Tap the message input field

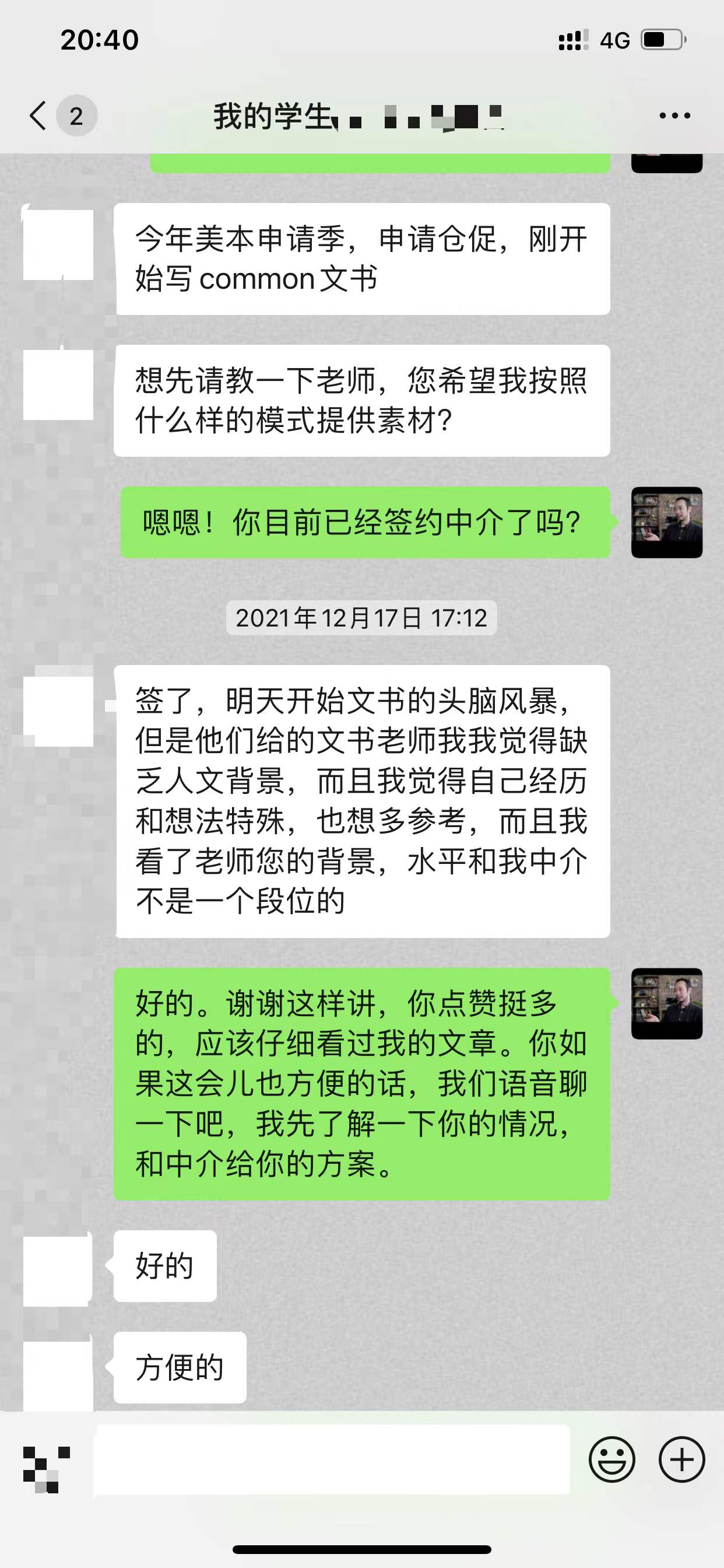coord(332,1459)
